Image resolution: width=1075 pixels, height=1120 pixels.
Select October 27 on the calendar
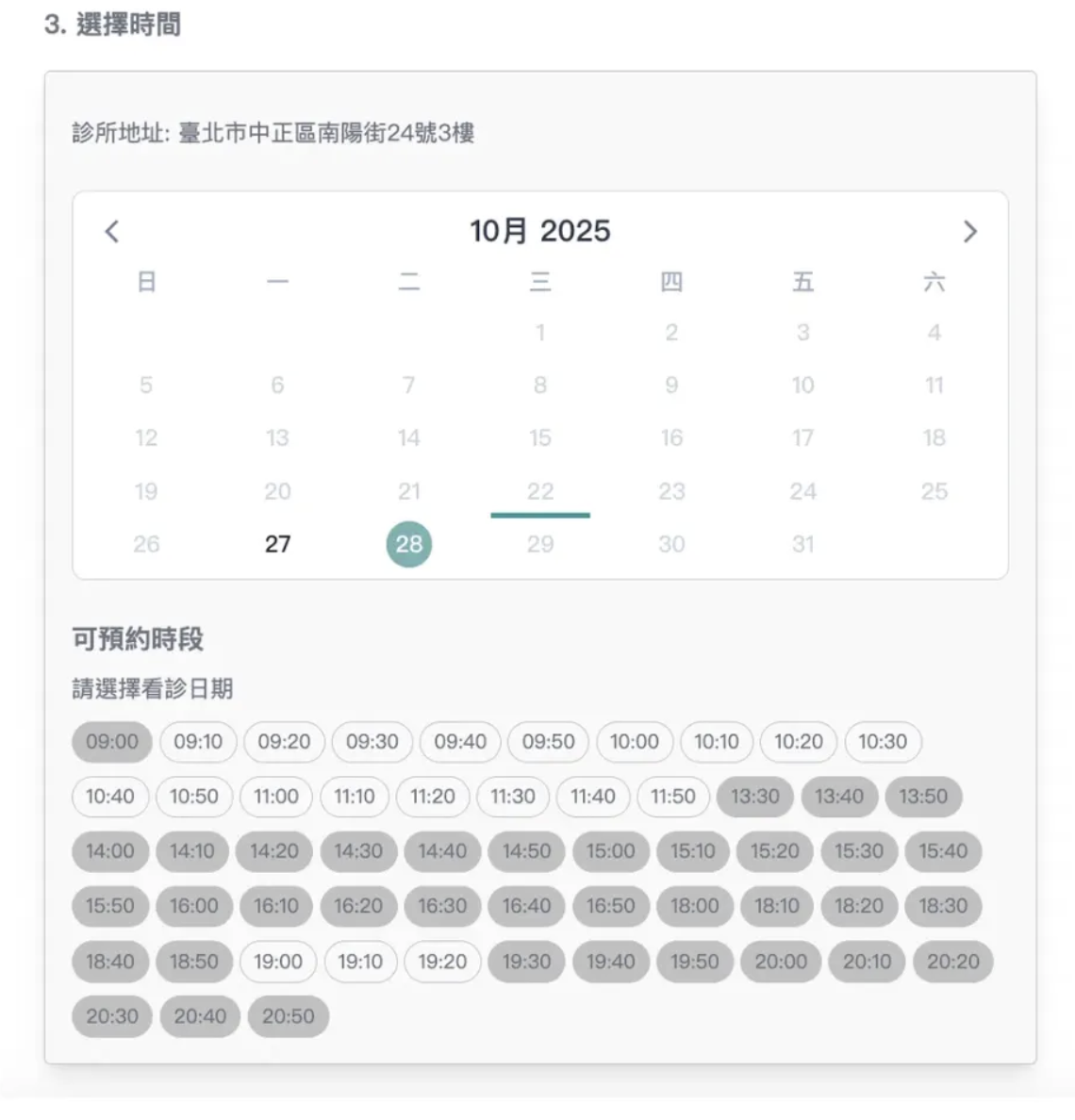[277, 544]
